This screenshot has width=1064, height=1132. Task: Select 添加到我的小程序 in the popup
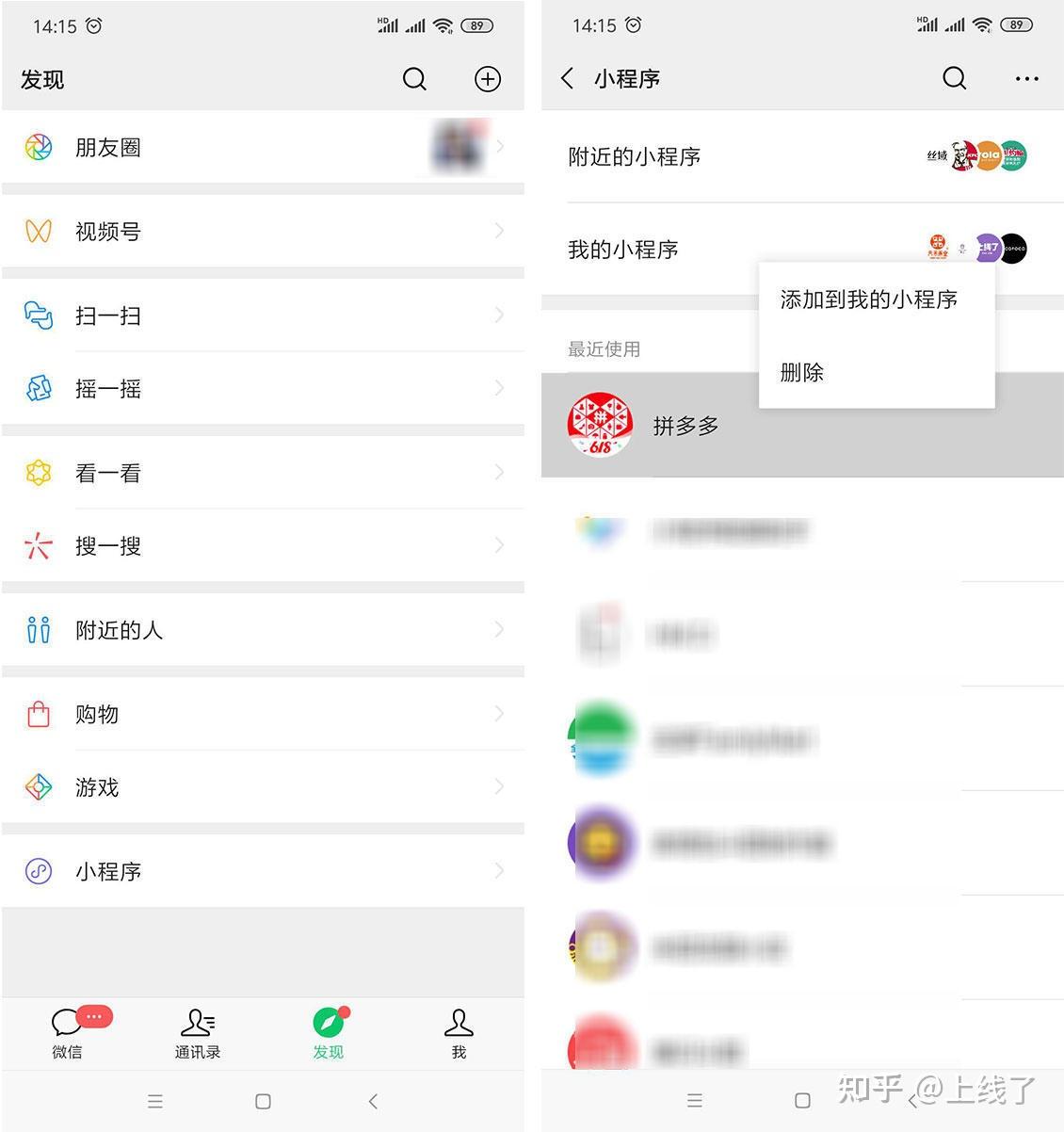point(868,299)
